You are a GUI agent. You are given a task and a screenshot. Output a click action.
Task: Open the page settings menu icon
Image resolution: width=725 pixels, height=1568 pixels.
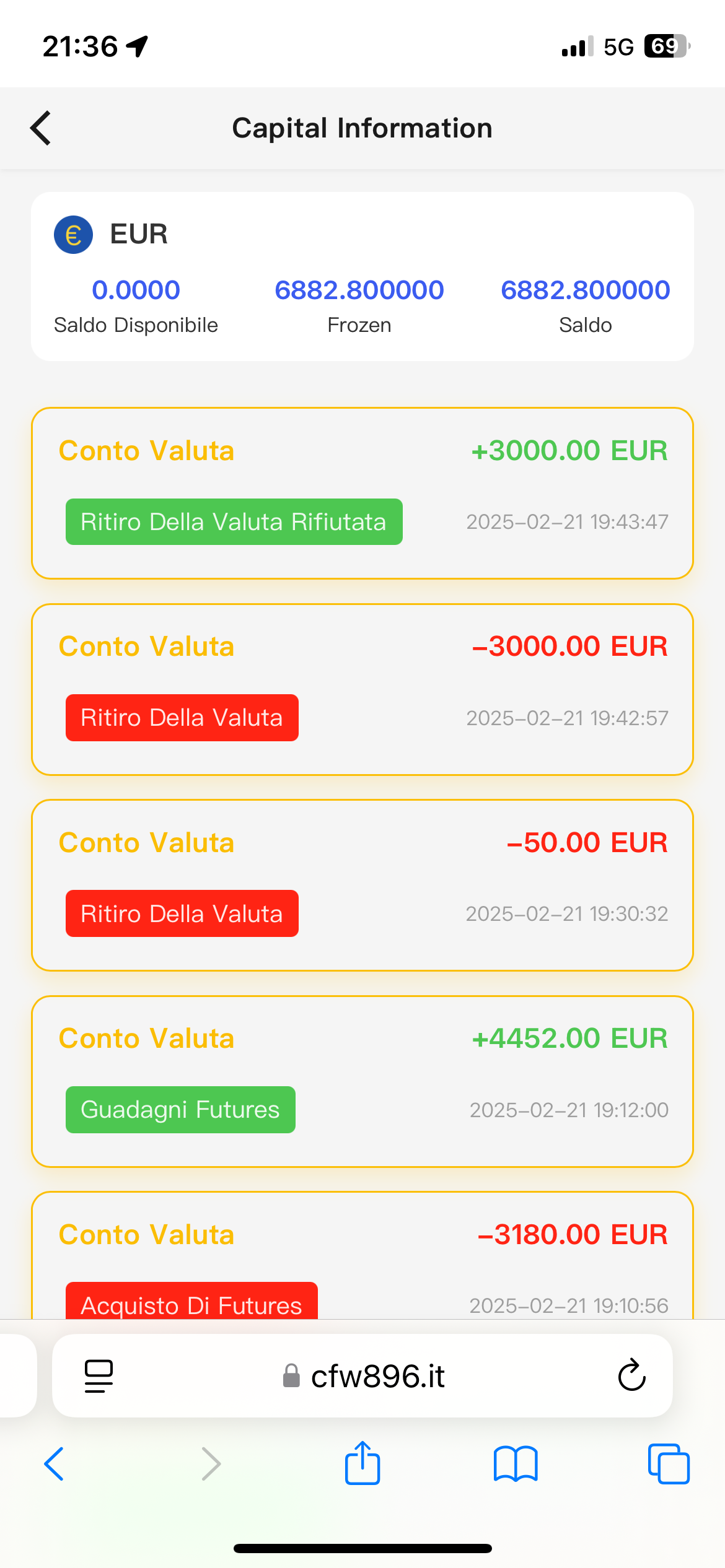pyautogui.click(x=99, y=1376)
